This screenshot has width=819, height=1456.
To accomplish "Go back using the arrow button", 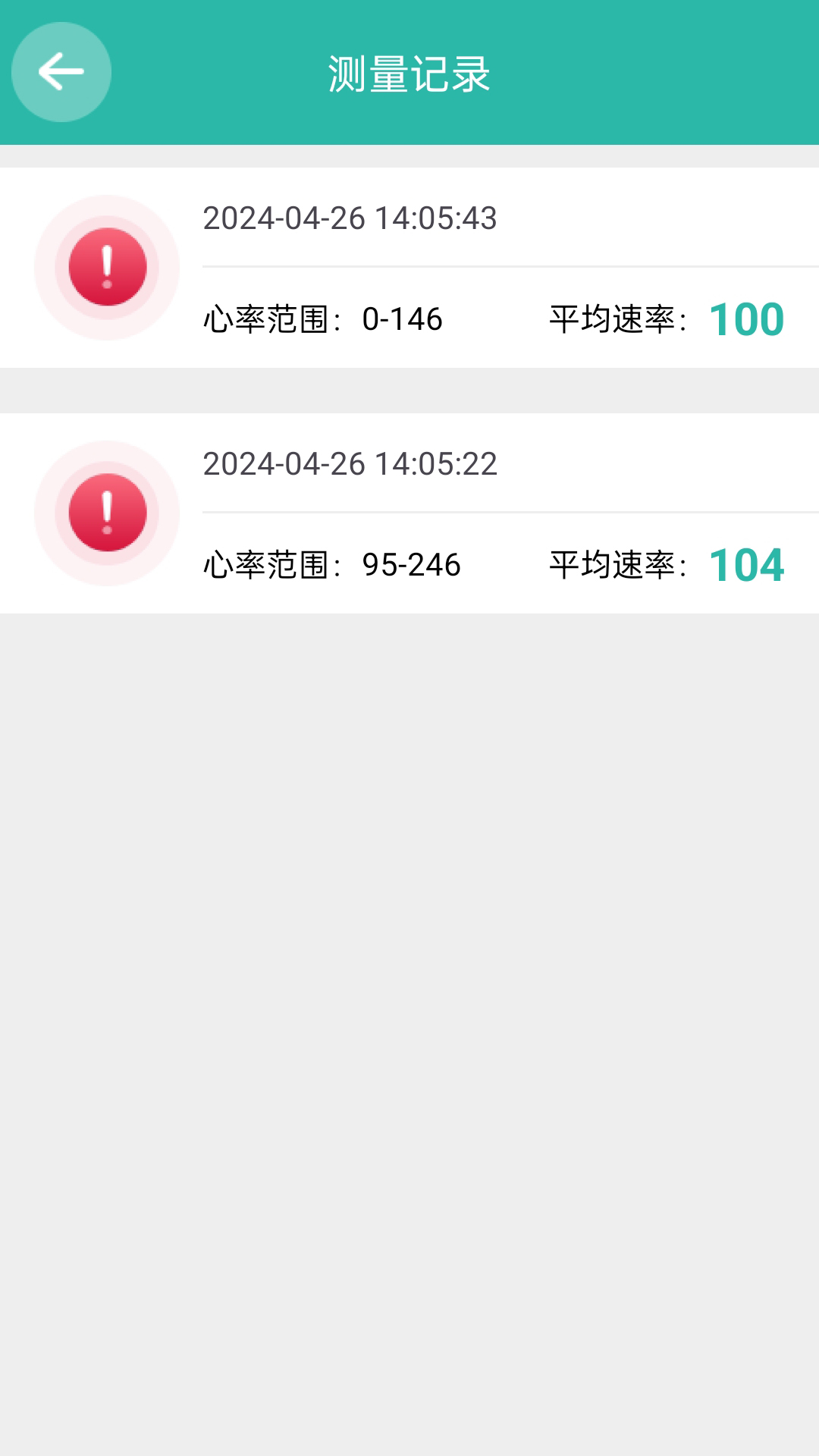I will (61, 72).
